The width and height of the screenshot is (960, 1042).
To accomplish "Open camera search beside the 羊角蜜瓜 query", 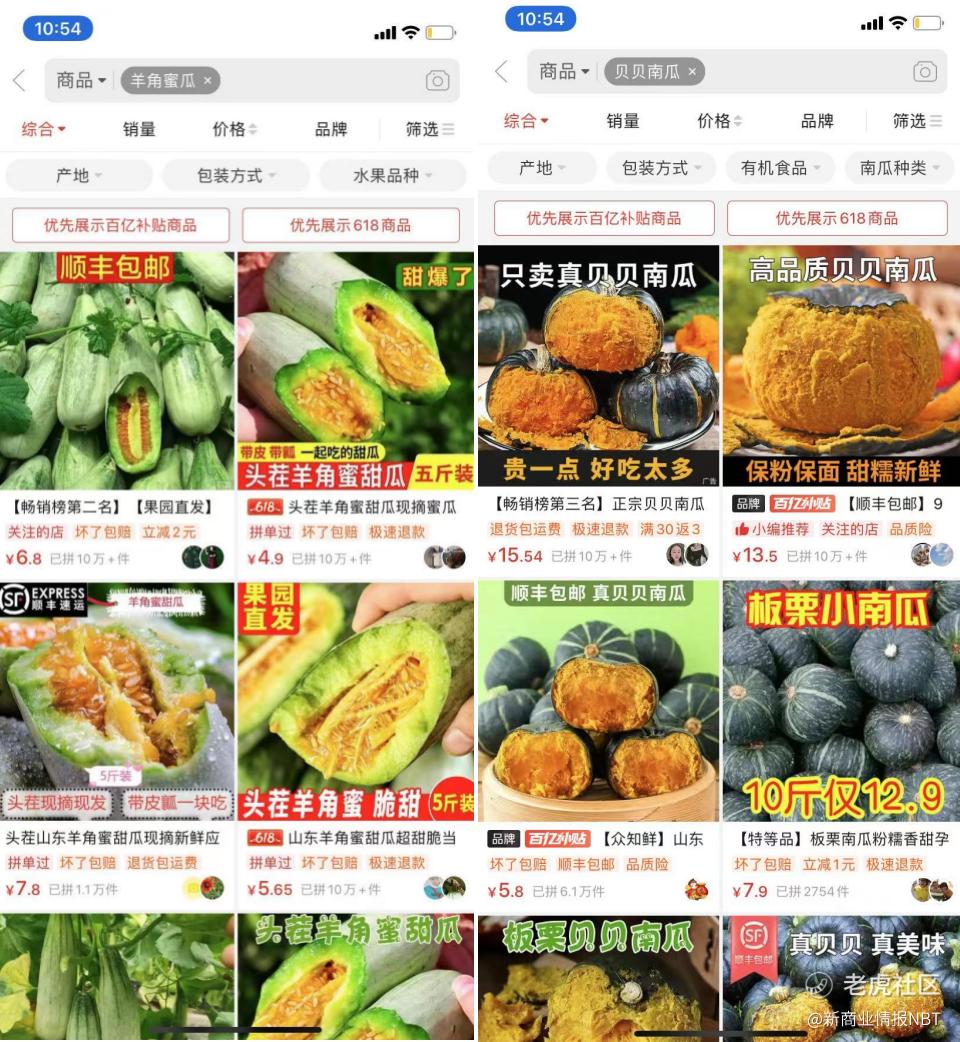I will coord(437,81).
